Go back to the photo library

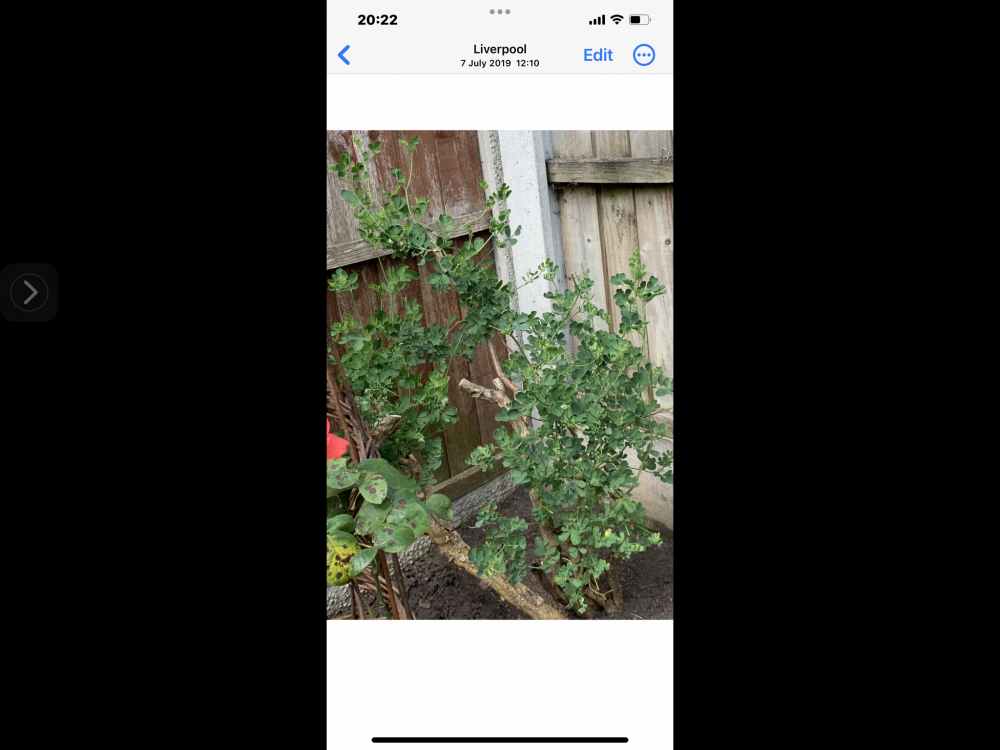click(x=344, y=55)
